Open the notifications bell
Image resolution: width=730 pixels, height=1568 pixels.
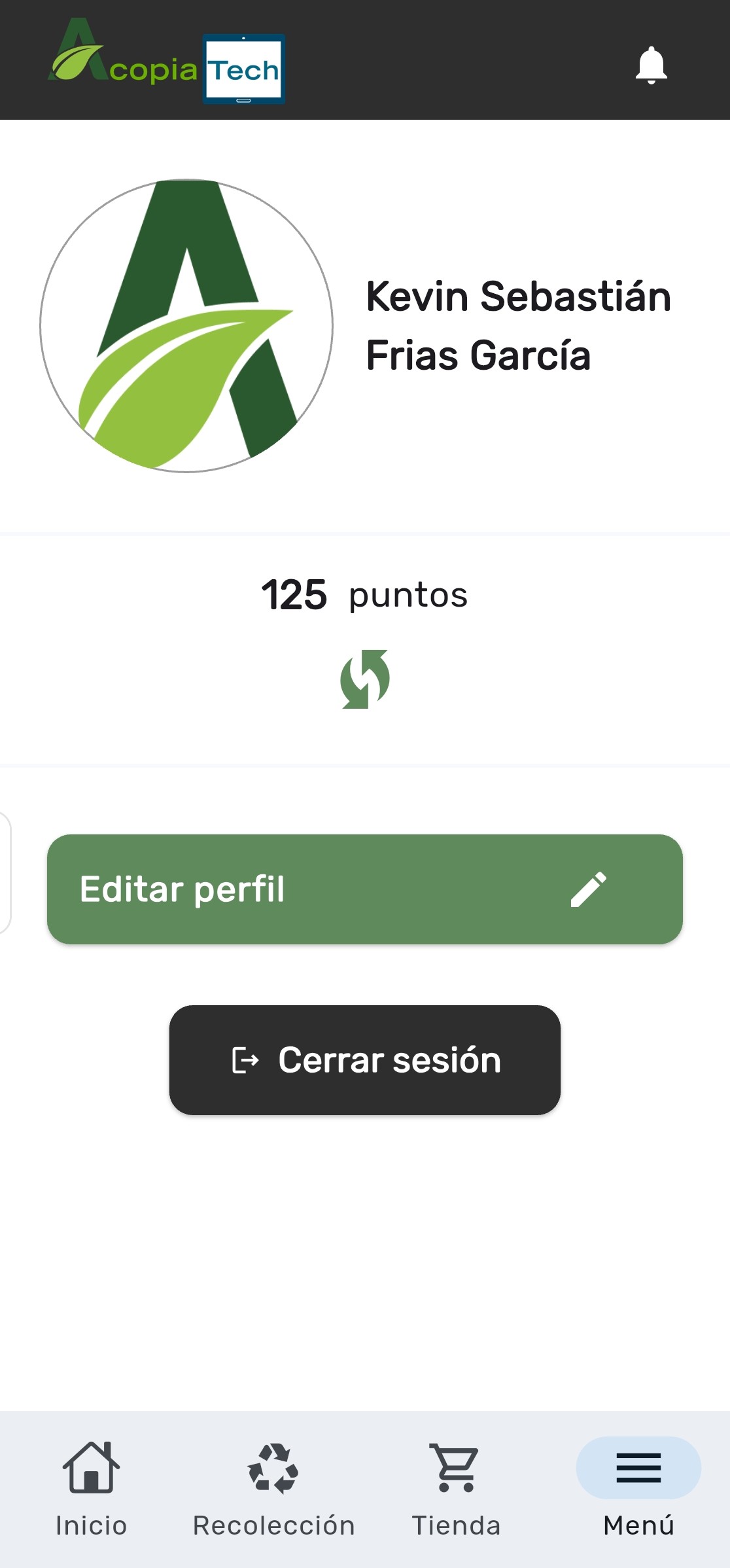click(x=651, y=65)
